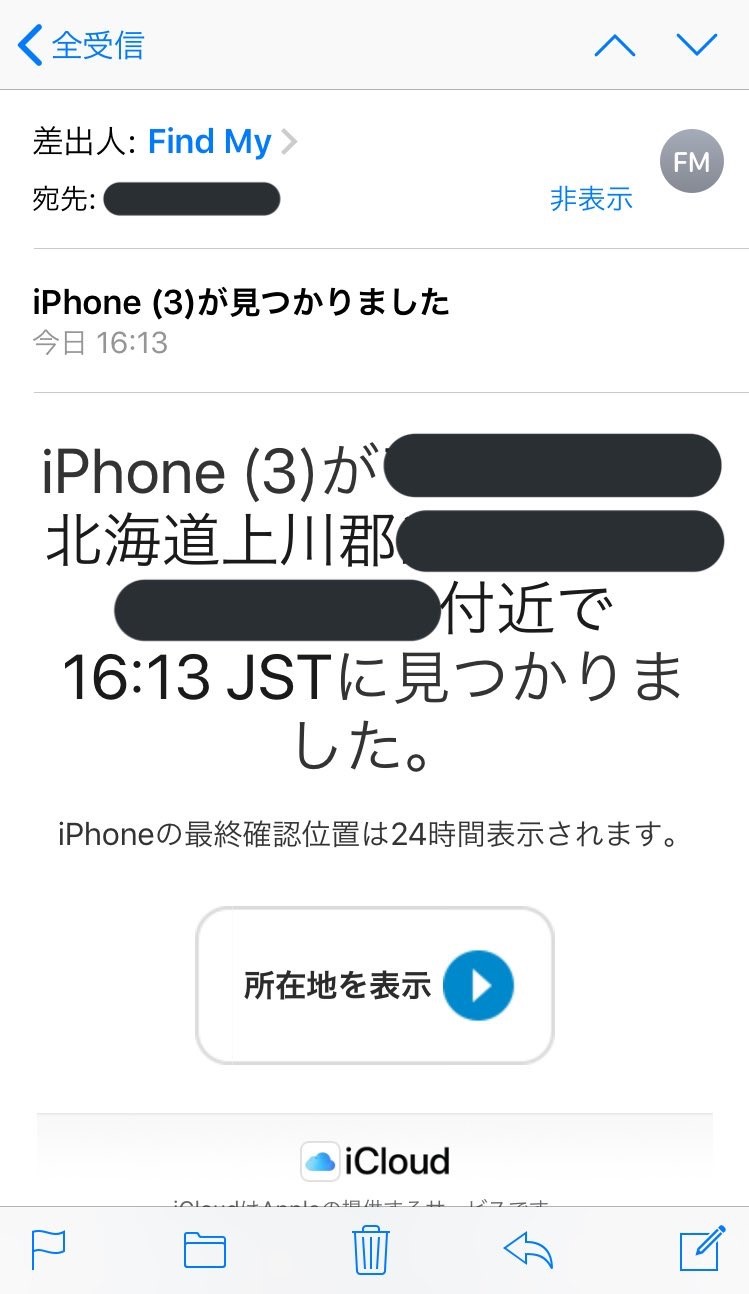
Task: Open reply options arrow
Action: tap(529, 1250)
